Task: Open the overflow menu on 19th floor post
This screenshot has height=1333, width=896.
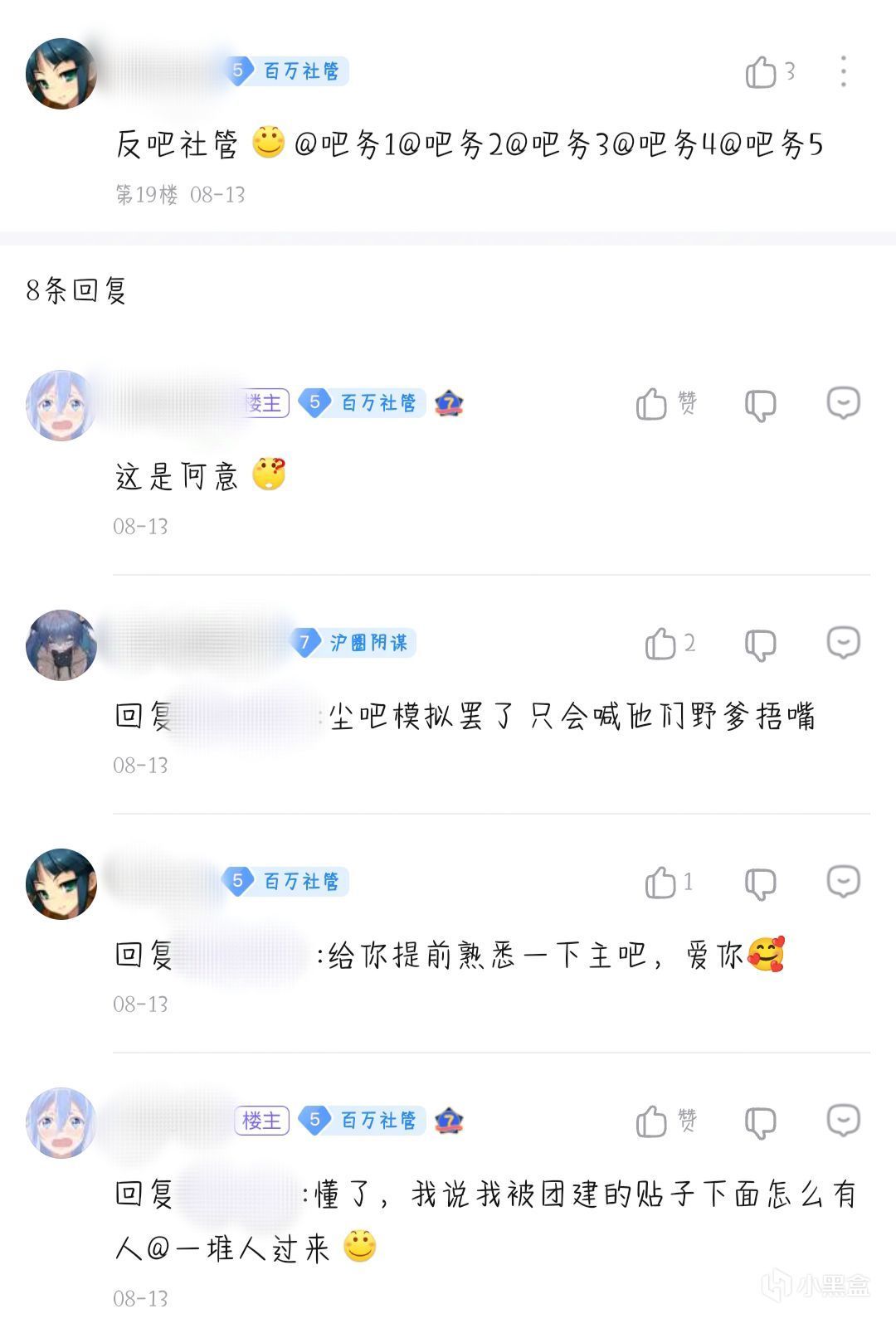Action: click(843, 72)
